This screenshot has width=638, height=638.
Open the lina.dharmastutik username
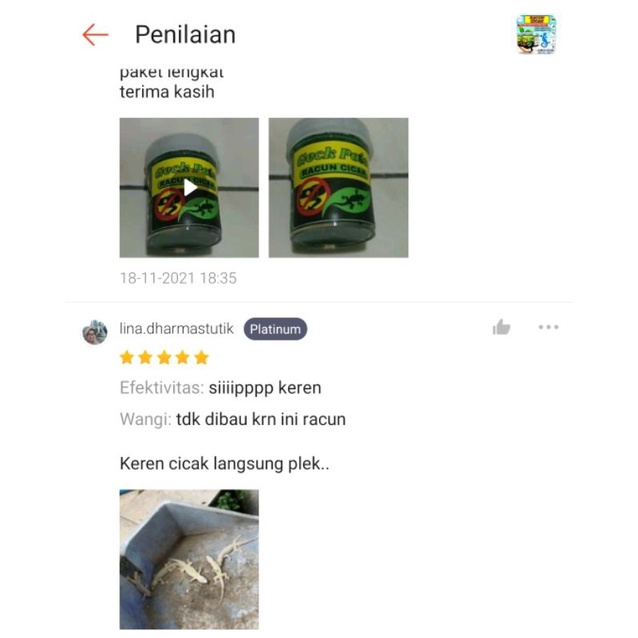(177, 328)
